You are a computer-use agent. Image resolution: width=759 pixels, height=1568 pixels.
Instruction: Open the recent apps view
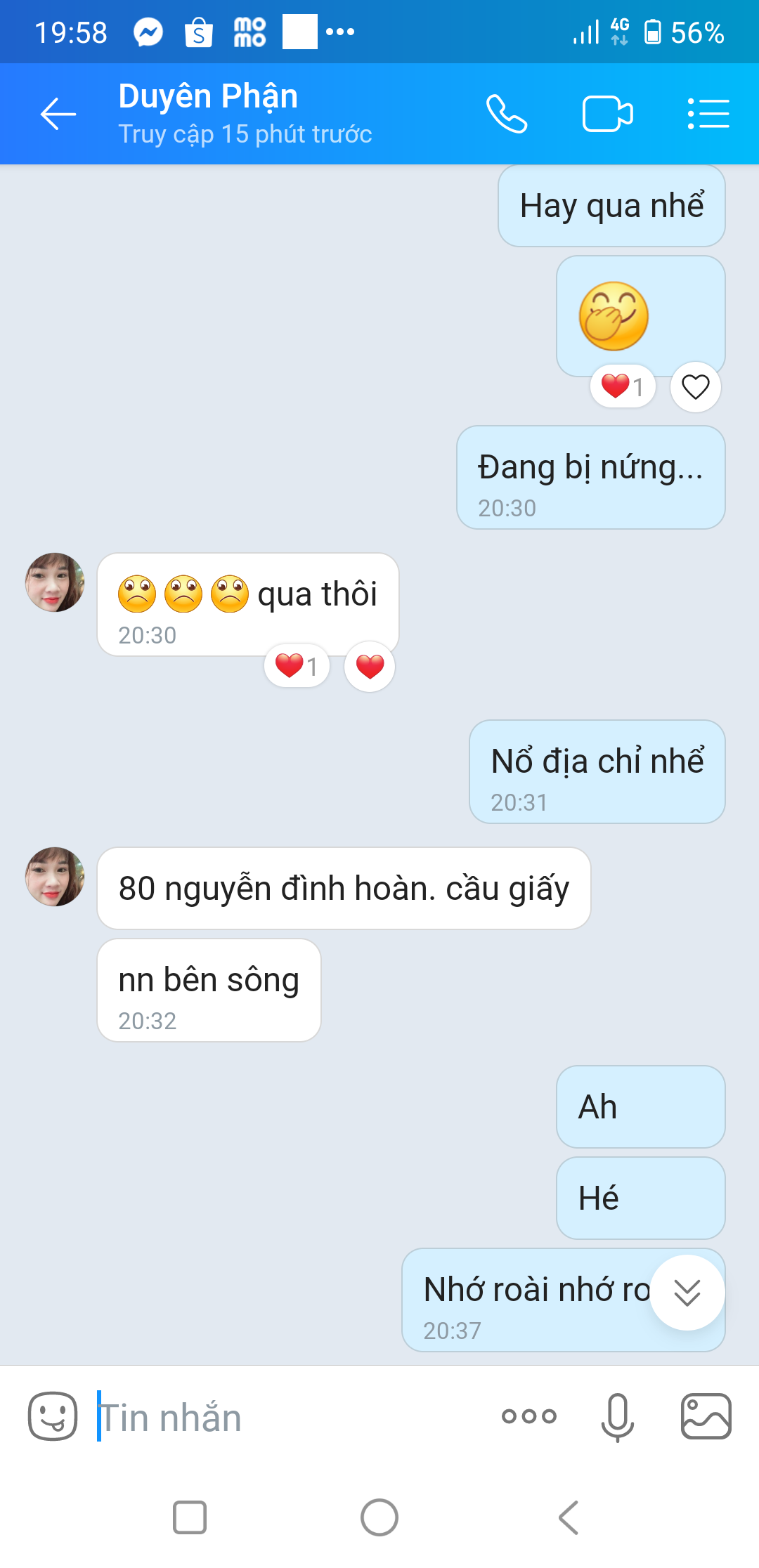(x=190, y=1517)
